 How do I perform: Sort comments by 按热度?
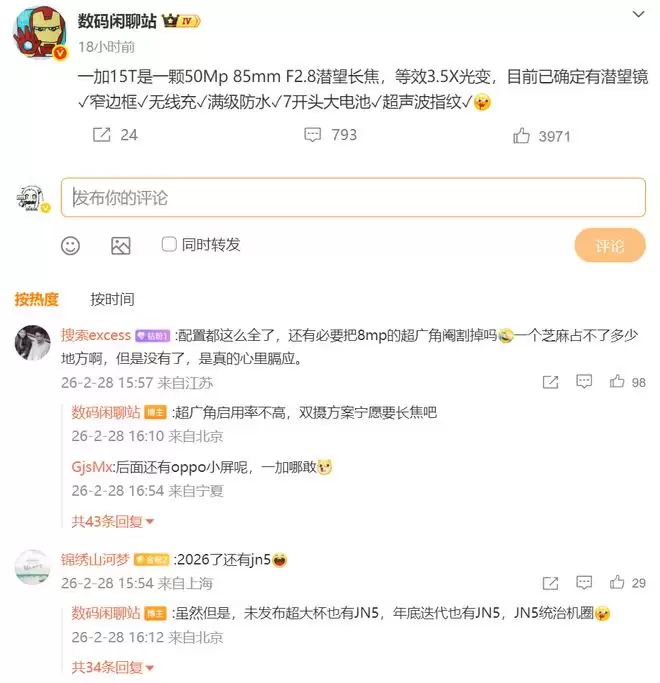pyautogui.click(x=36, y=299)
